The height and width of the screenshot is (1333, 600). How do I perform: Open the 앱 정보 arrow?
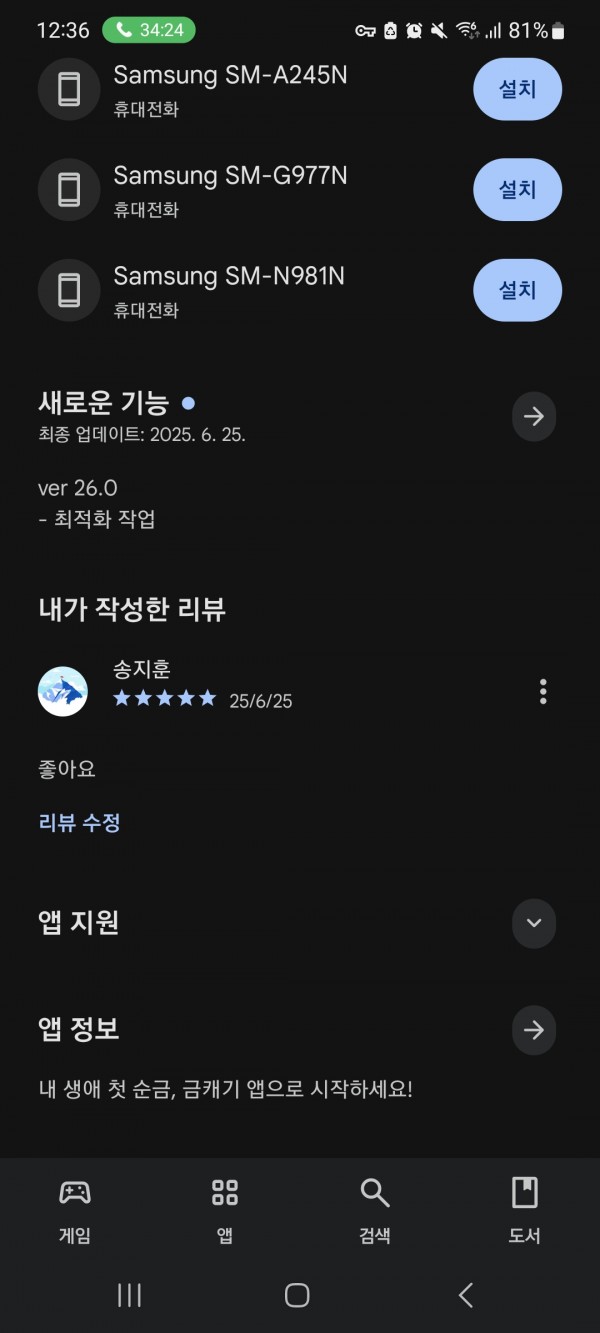click(x=534, y=1030)
